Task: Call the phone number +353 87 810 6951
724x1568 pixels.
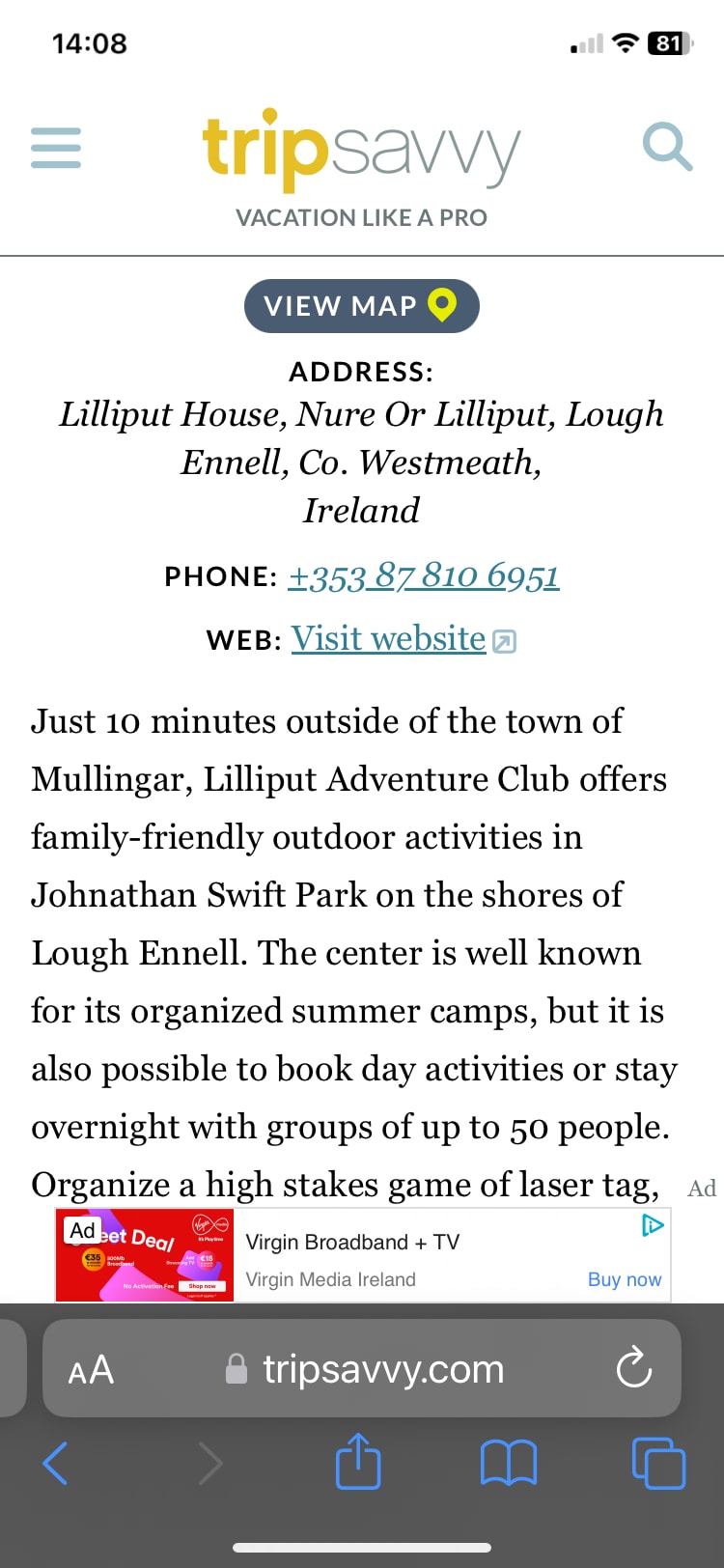Action: (x=424, y=575)
